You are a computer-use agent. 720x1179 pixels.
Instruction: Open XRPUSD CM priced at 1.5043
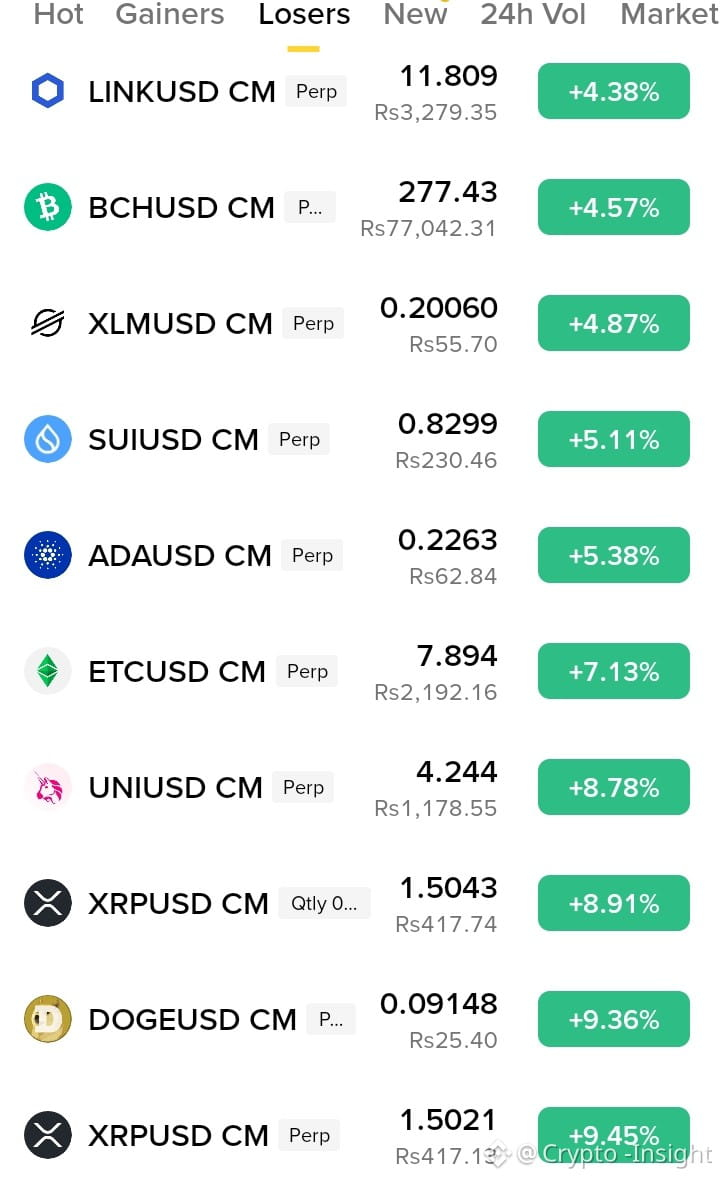(360, 903)
